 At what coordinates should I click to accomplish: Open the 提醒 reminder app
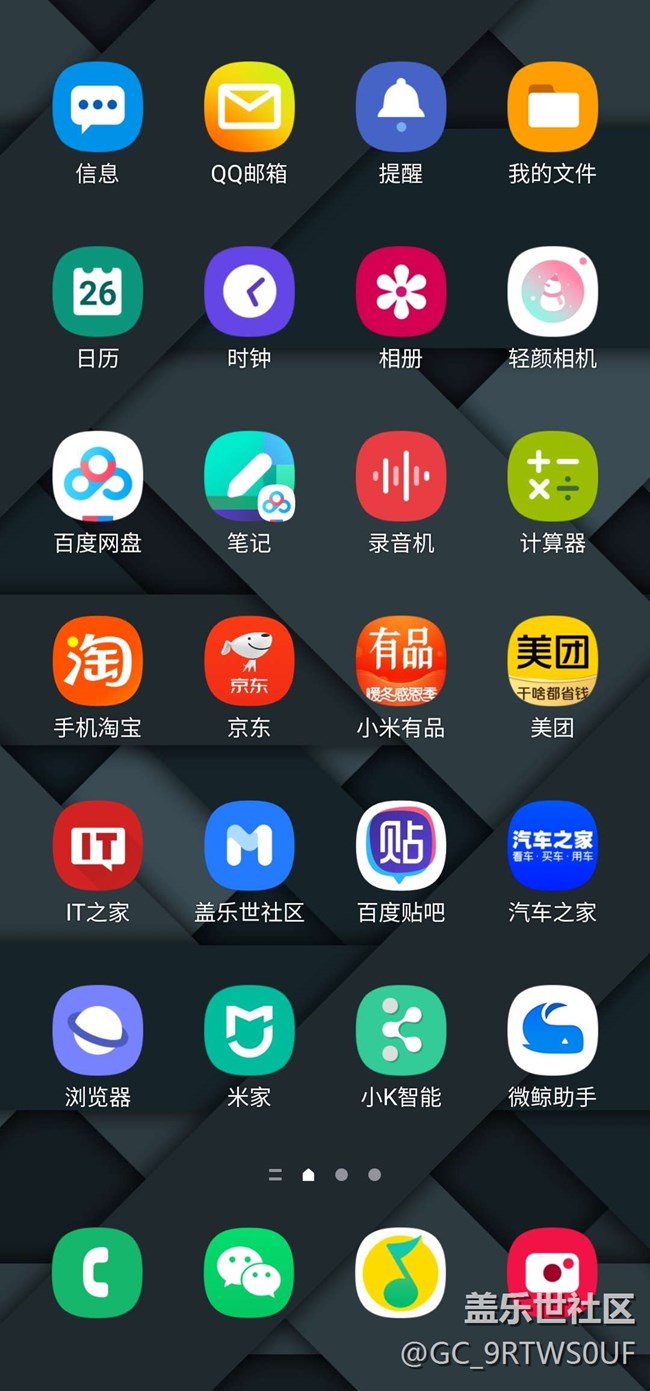401,107
